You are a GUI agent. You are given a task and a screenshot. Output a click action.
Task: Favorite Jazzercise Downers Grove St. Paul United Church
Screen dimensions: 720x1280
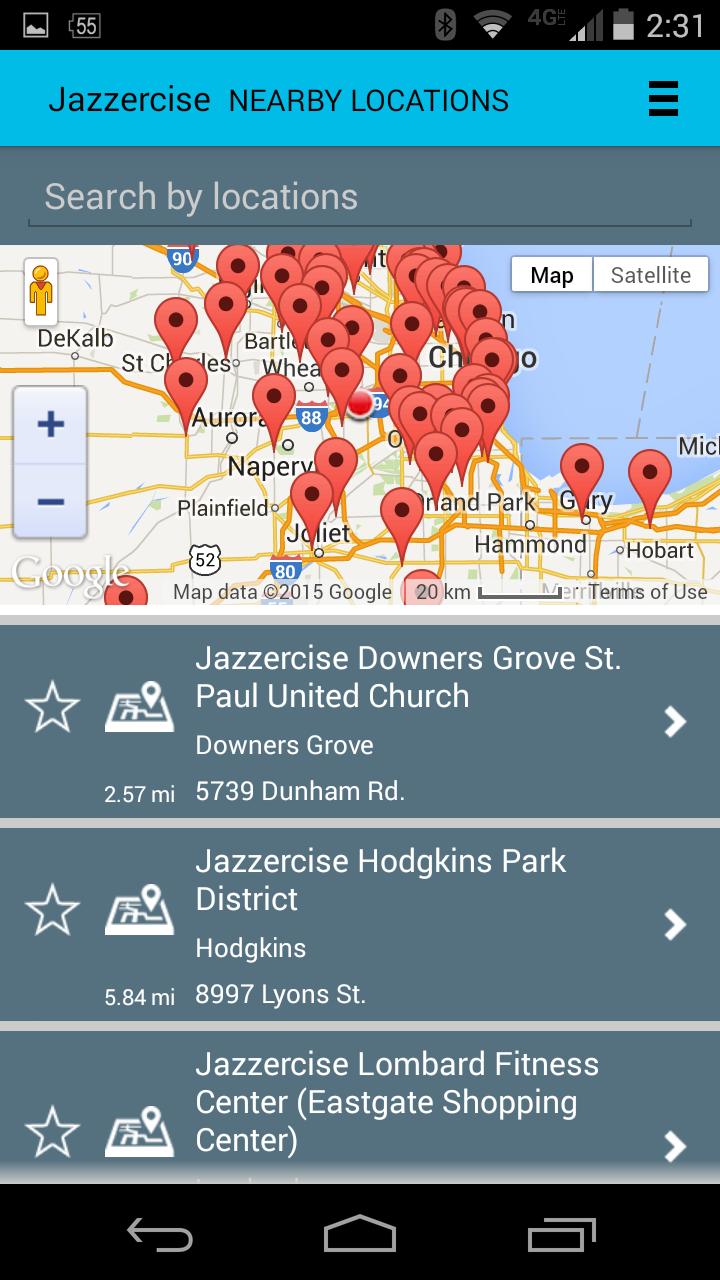click(x=52, y=708)
